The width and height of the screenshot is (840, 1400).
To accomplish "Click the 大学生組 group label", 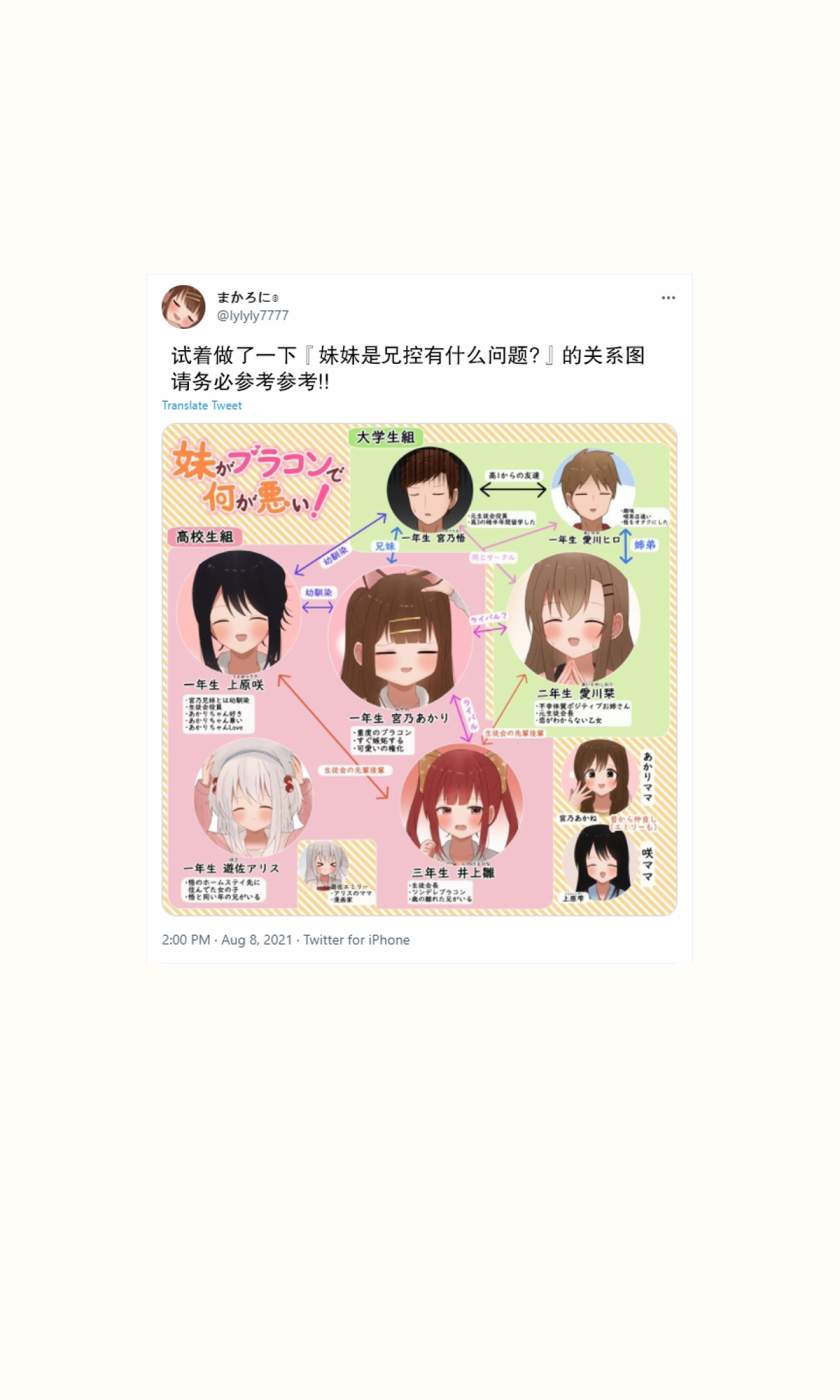I will coord(385,434).
